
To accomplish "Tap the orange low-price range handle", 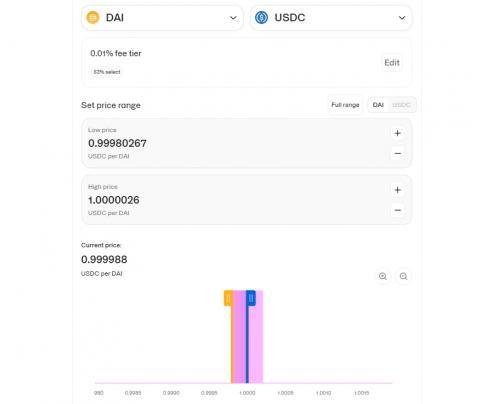I will (x=228, y=298).
